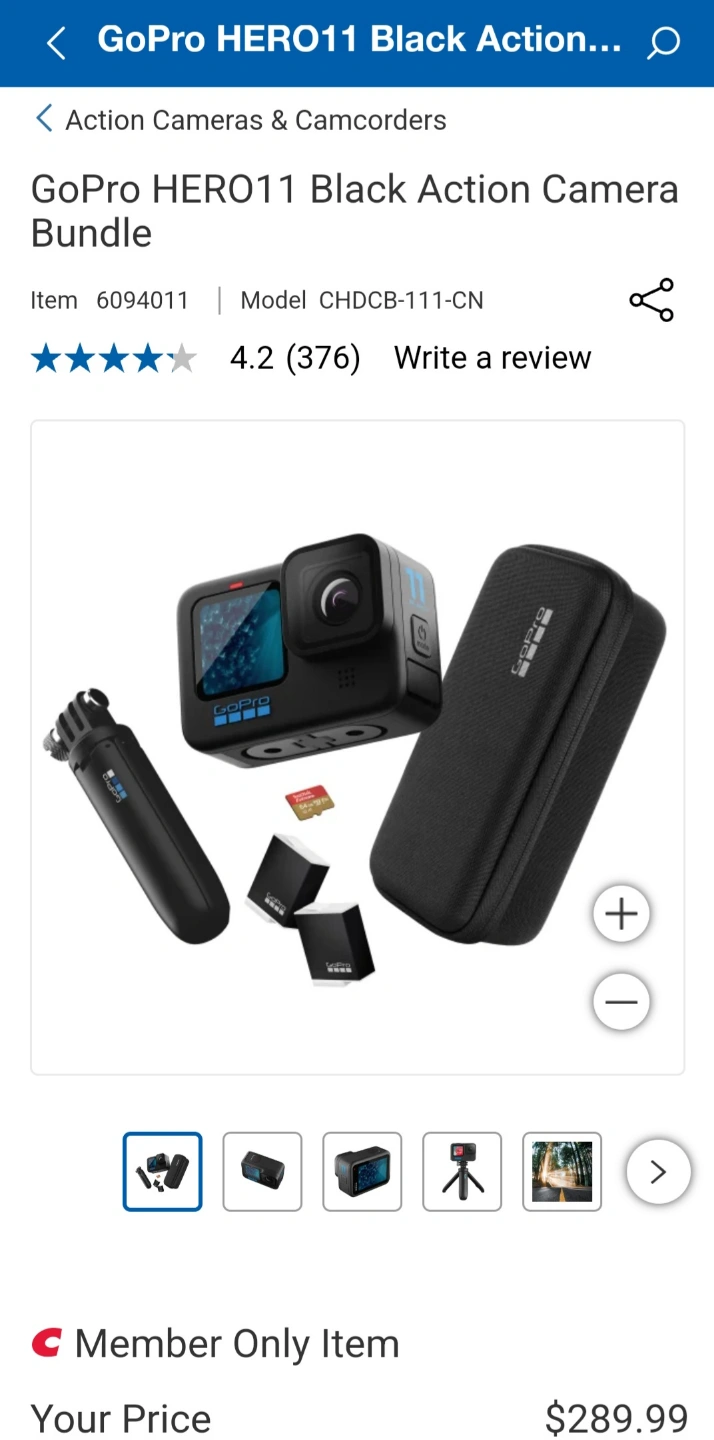
Task: Show the tripod mount thumbnail
Action: 462,1172
